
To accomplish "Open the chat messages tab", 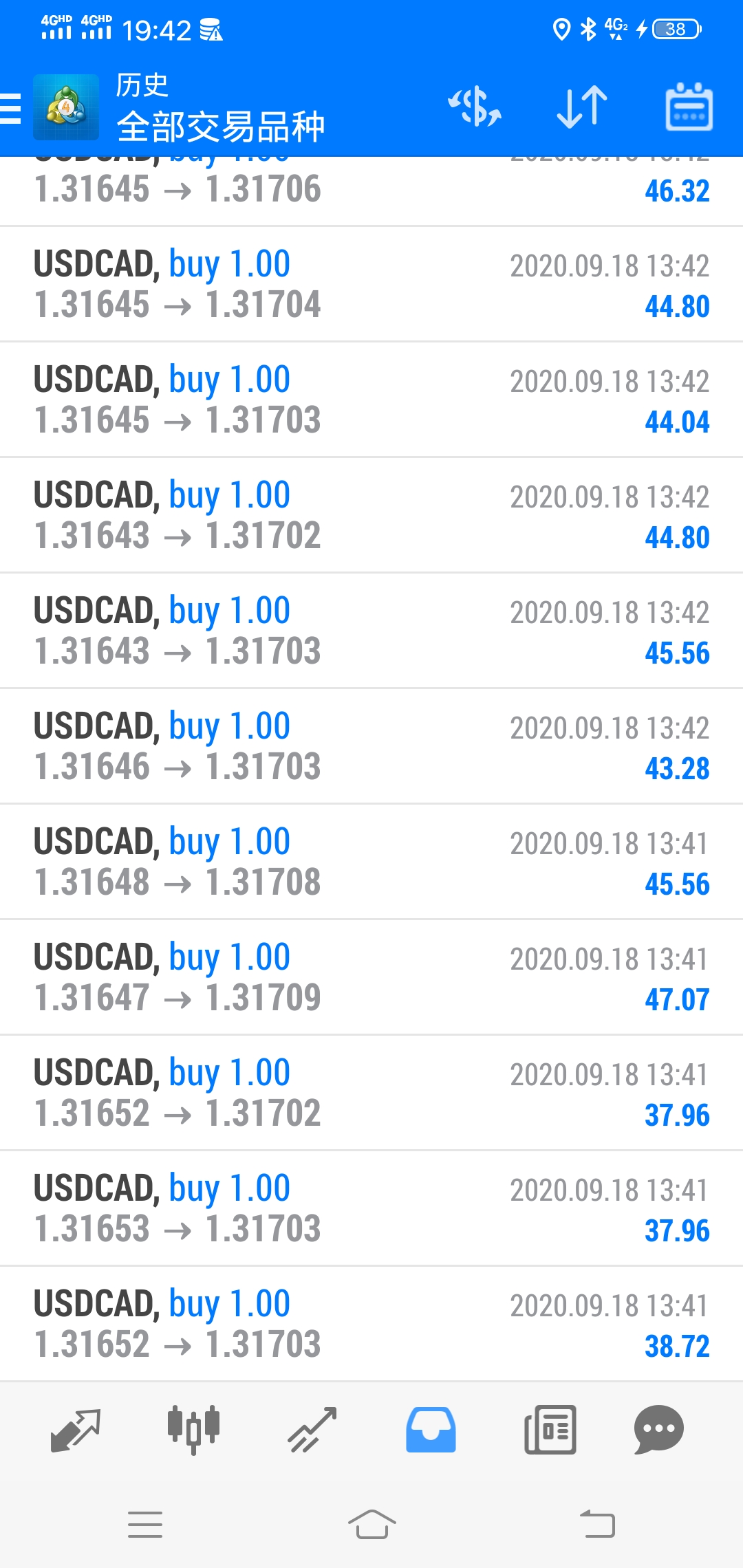I will tap(658, 1430).
